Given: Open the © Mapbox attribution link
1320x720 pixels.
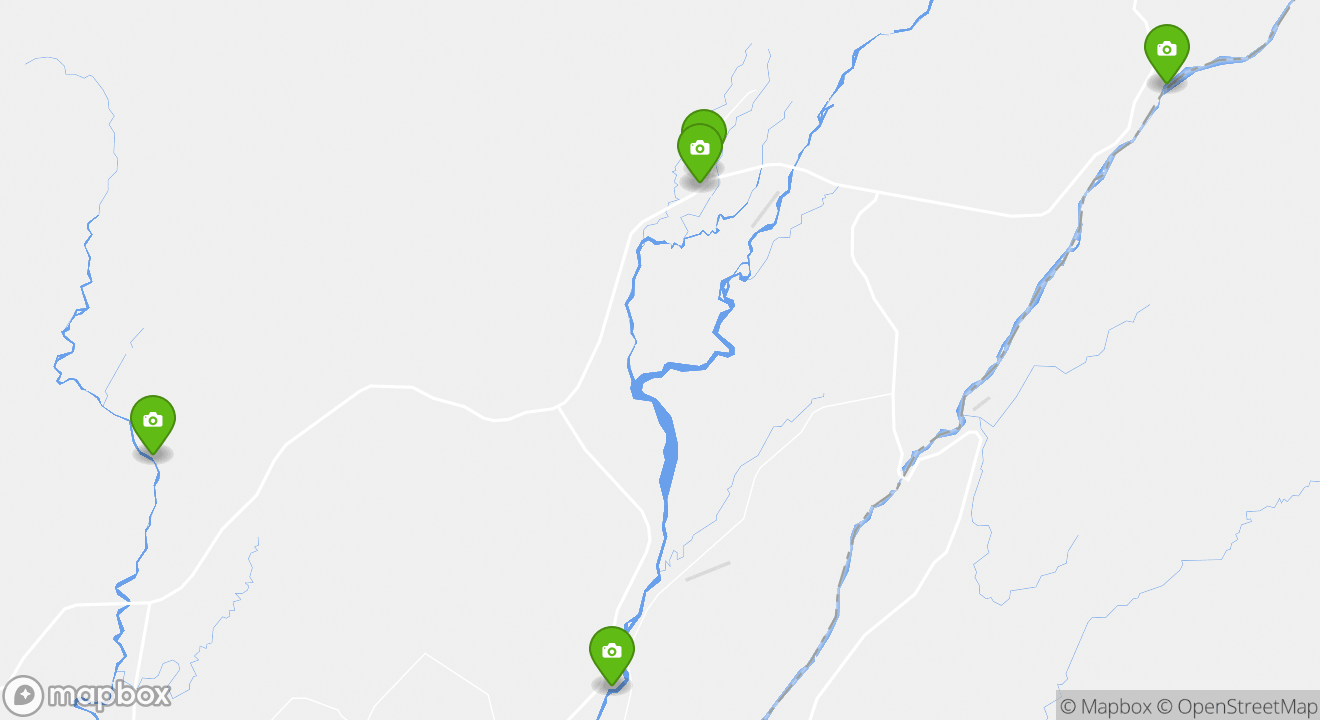Looking at the screenshot, I should pyautogui.click(x=1105, y=706).
